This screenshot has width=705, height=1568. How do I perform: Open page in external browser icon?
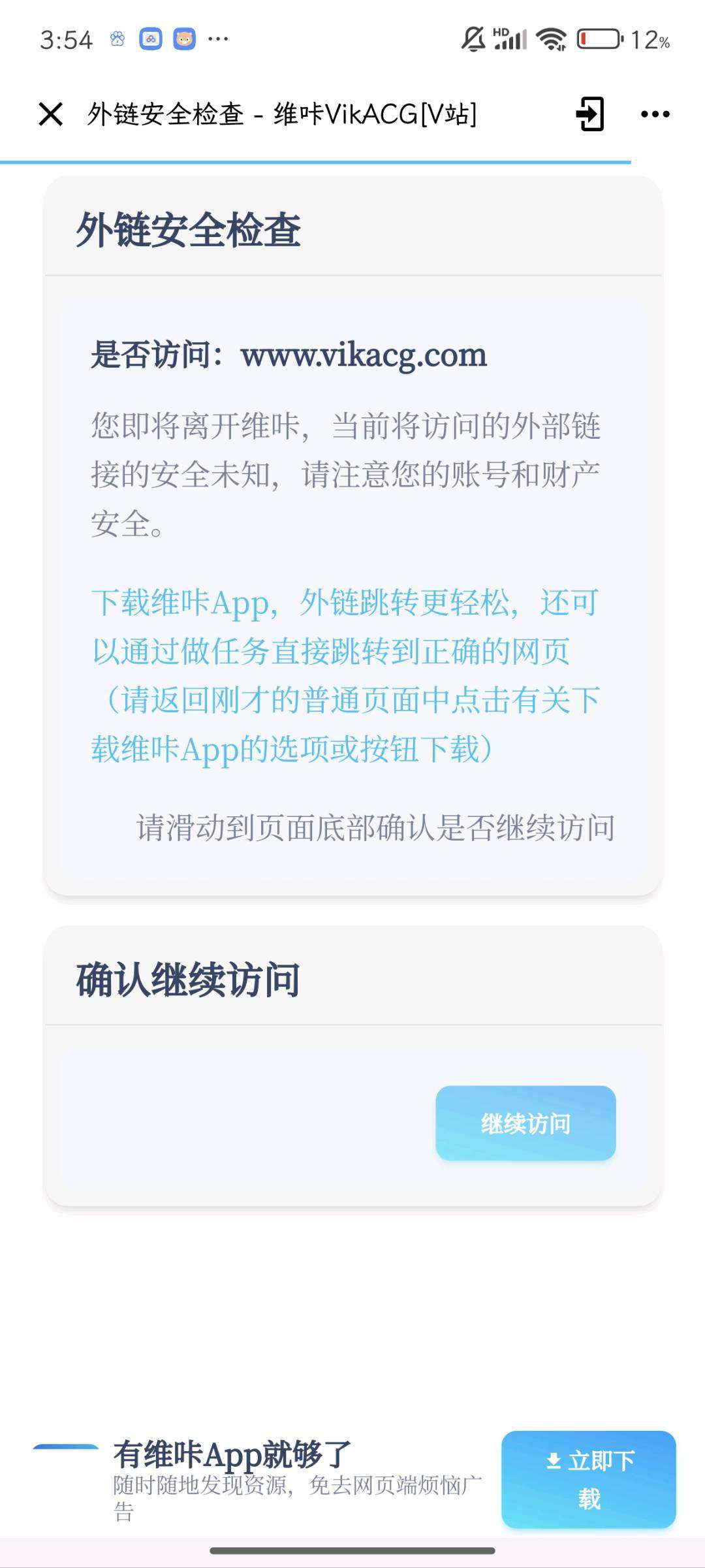(x=589, y=114)
